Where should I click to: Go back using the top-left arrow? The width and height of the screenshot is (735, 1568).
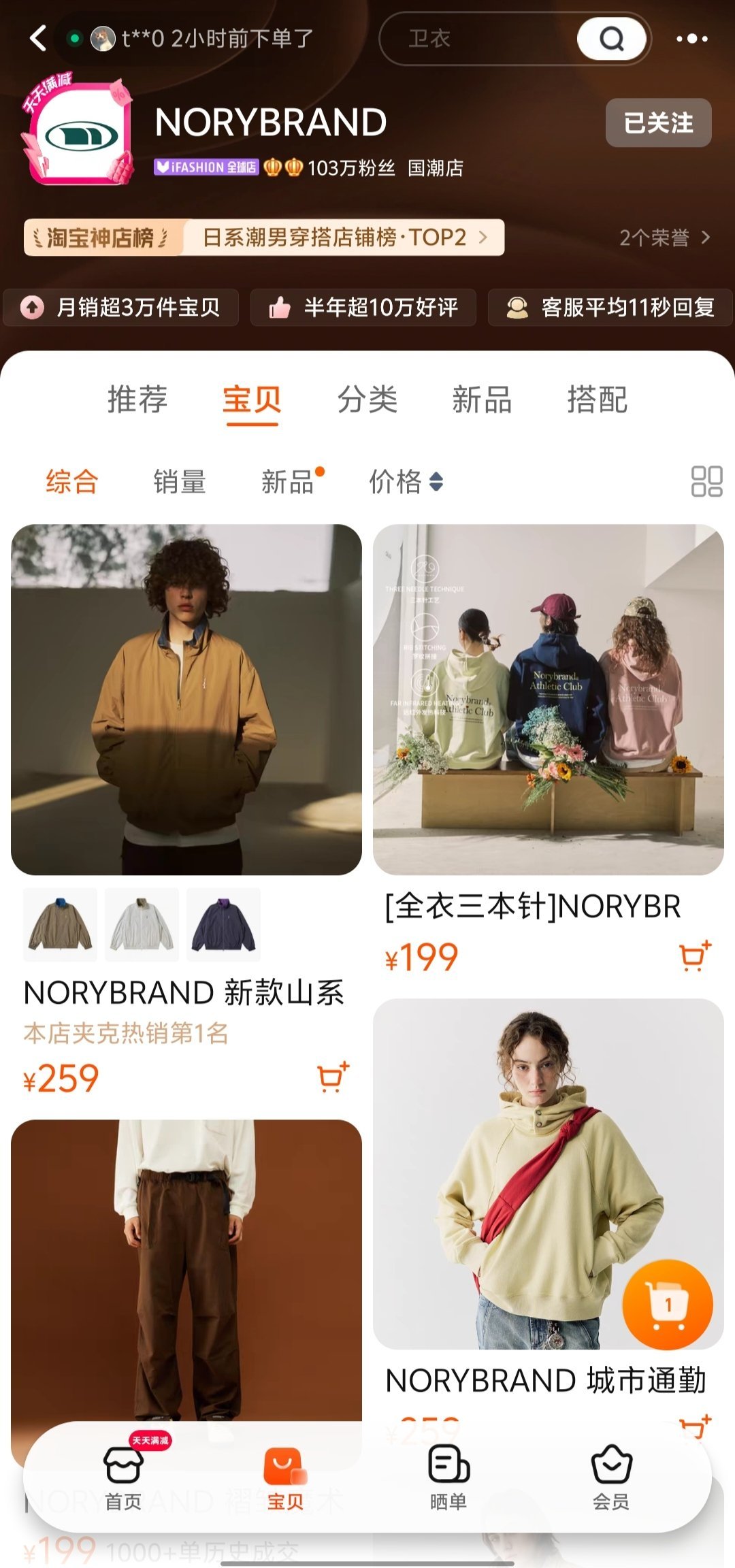39,39
